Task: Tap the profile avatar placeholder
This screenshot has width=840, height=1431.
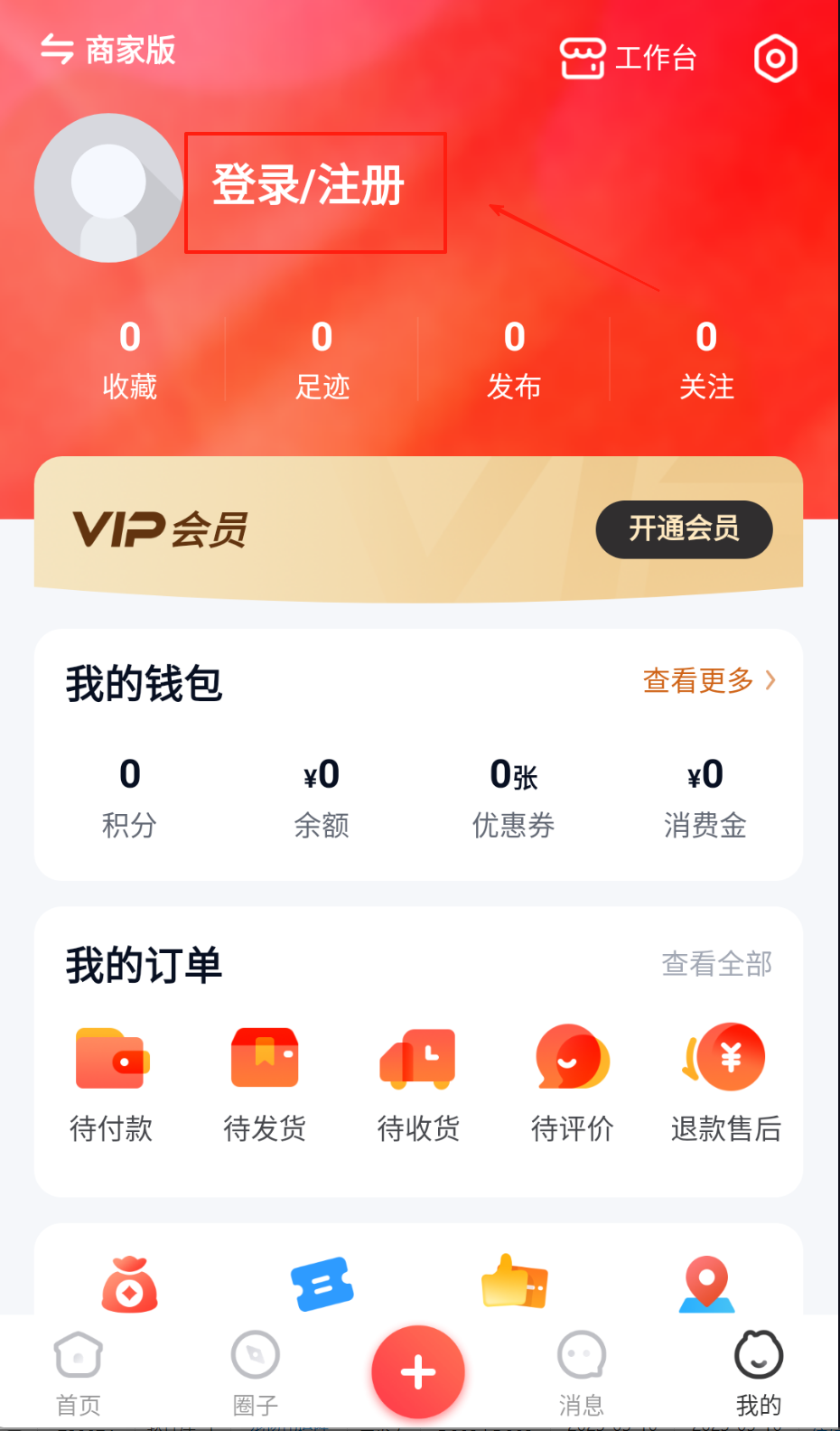Action: [x=107, y=188]
